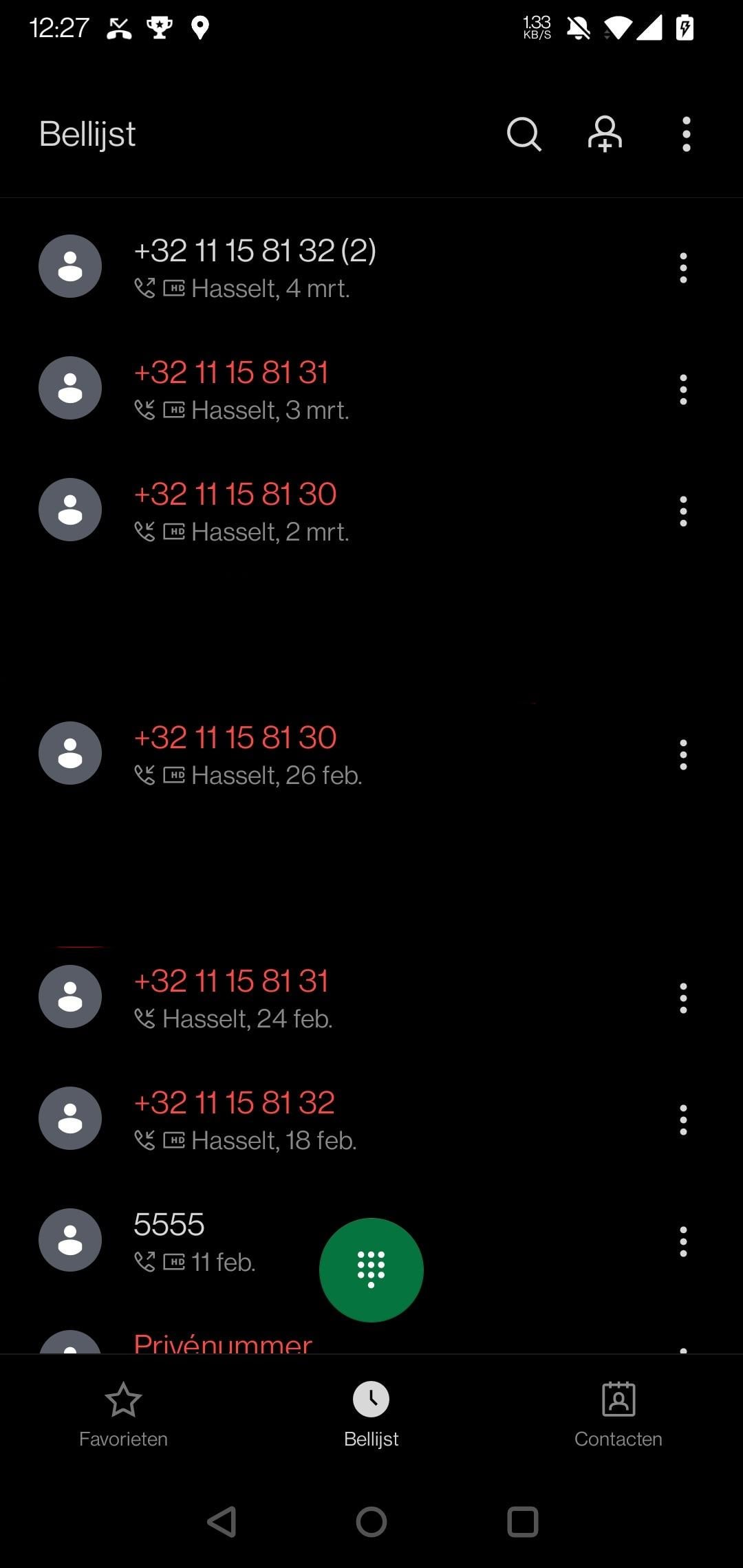Open the overflow menu in the Bellijst header

686,133
